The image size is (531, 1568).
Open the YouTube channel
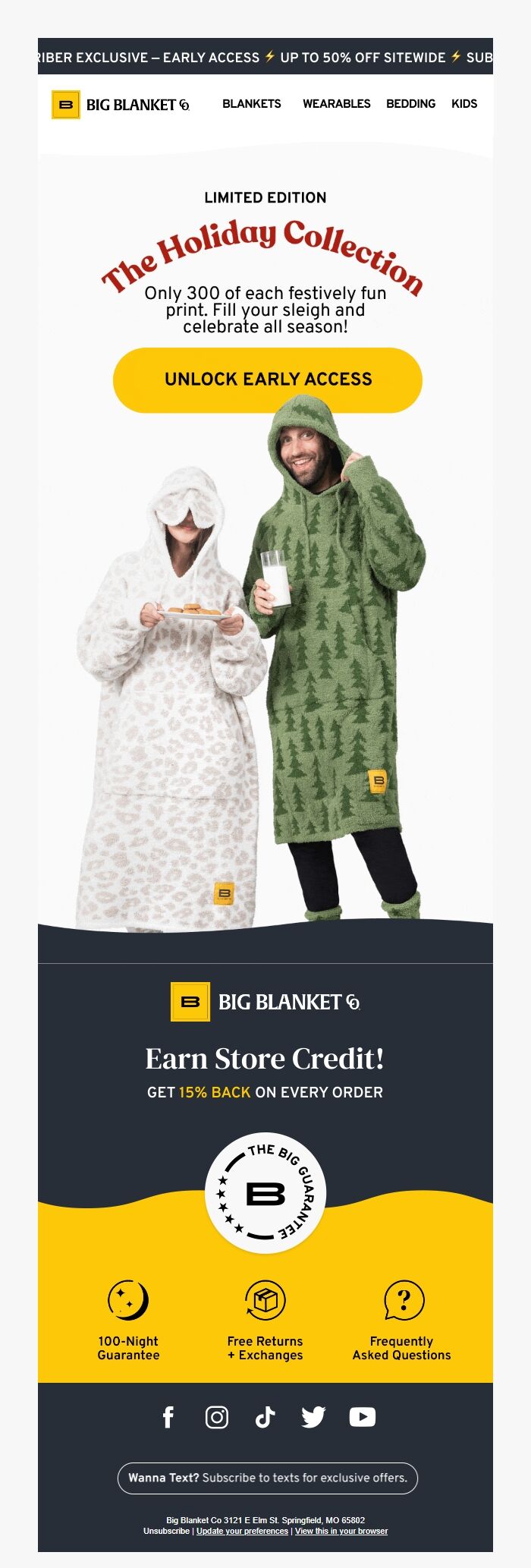362,1417
